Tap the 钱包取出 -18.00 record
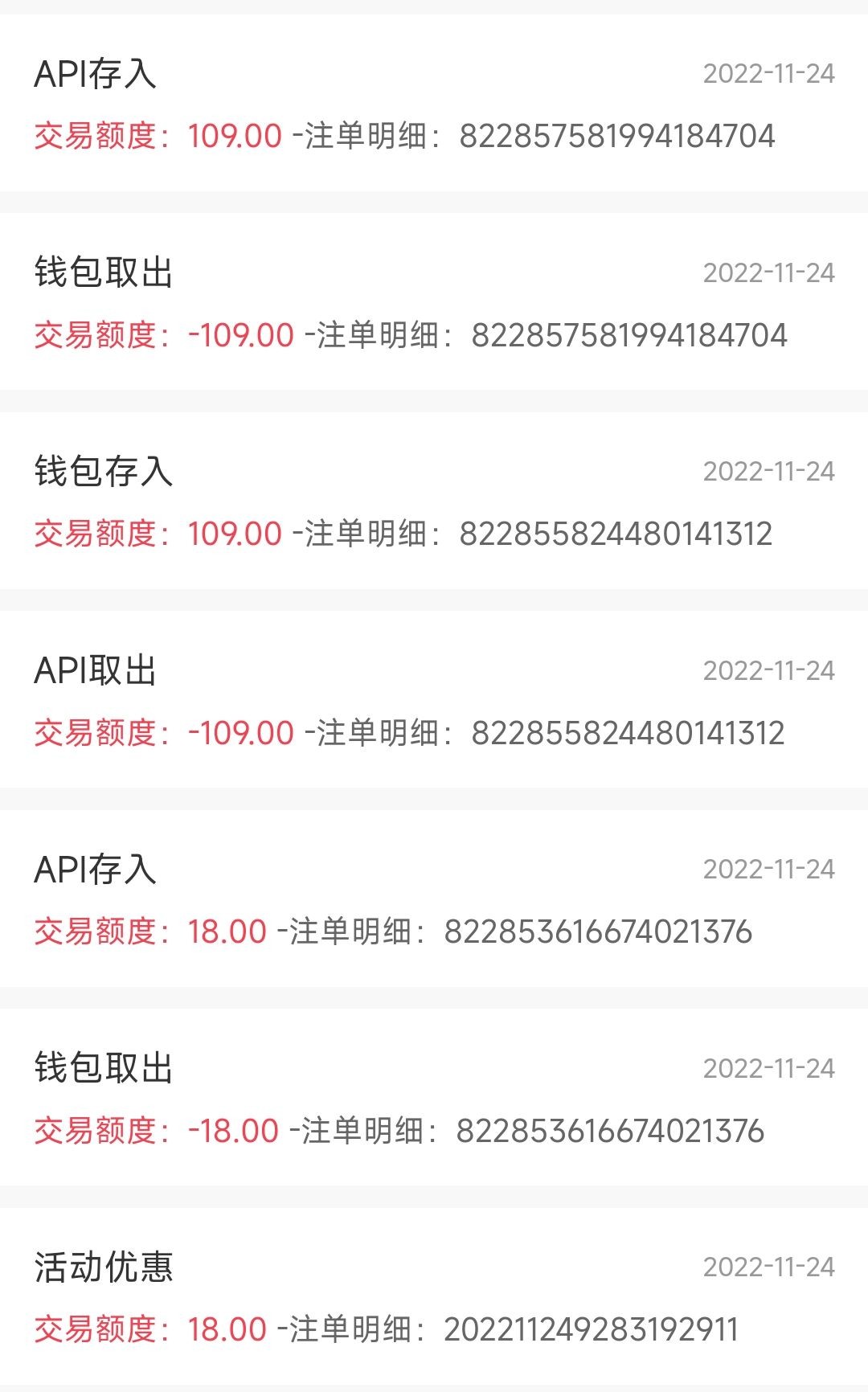868x1392 pixels. [x=434, y=1098]
